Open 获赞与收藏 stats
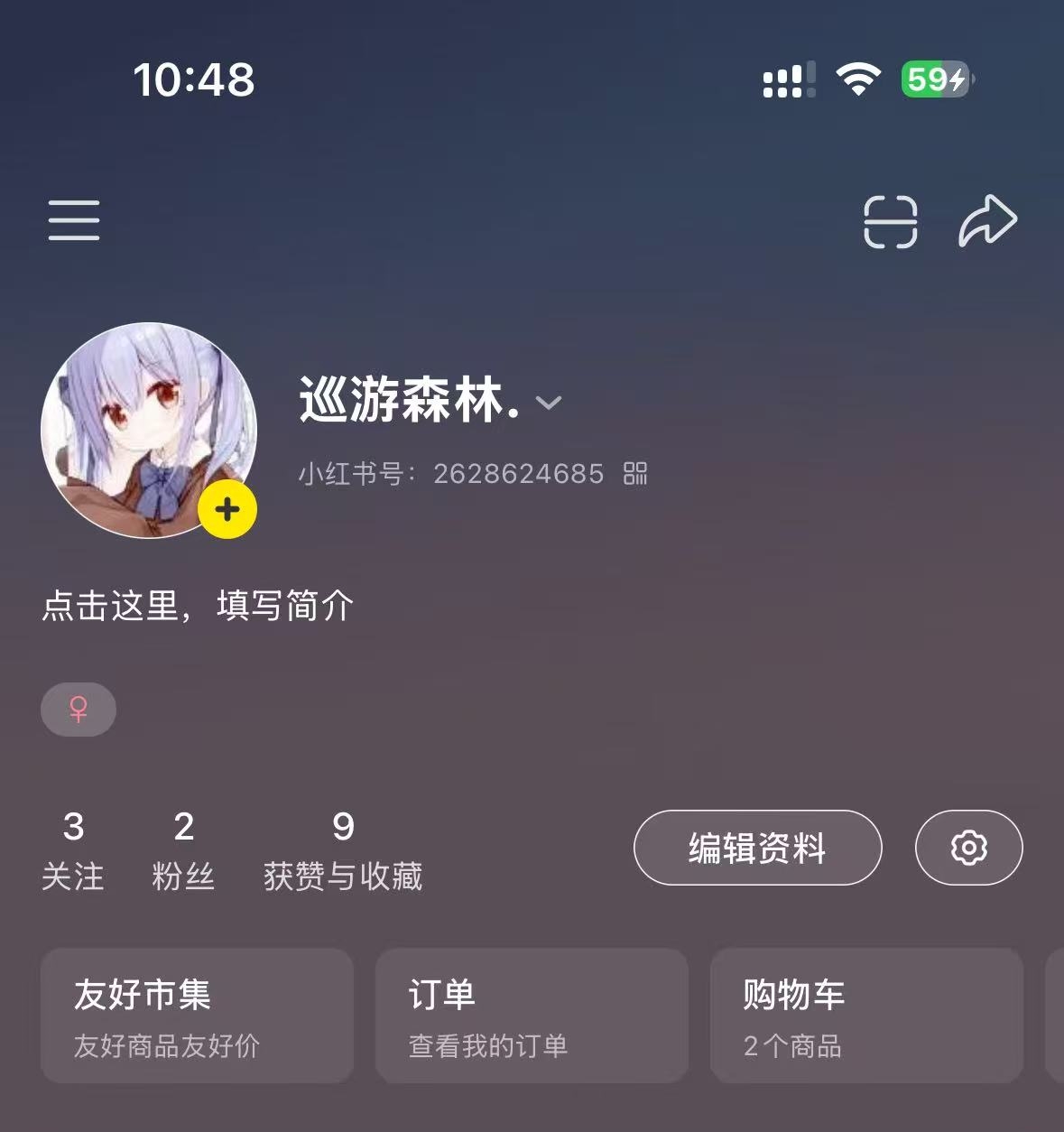Viewport: 1064px width, 1132px height. click(343, 850)
